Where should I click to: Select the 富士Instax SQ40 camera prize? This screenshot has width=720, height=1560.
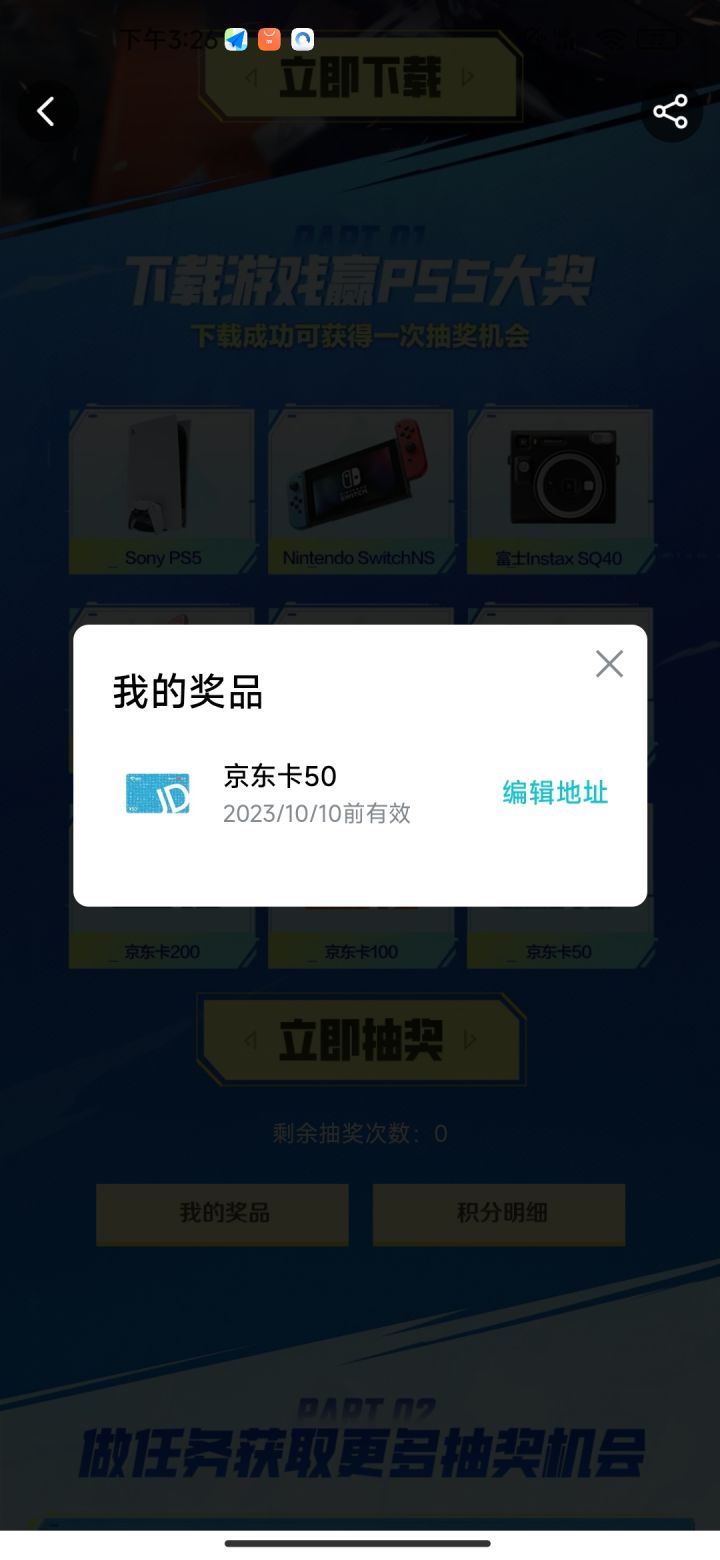(560, 489)
